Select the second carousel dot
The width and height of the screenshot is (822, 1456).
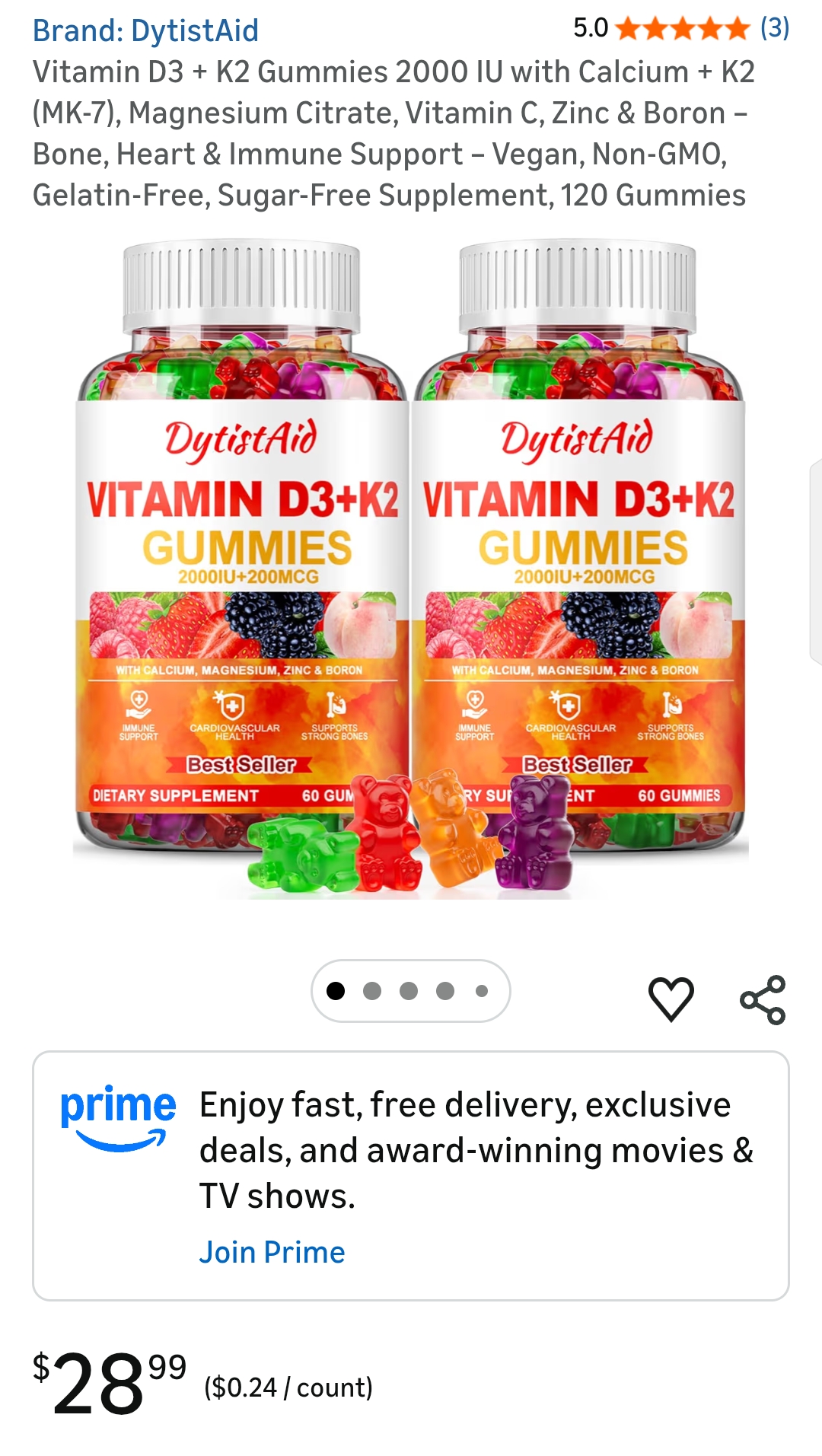(372, 990)
